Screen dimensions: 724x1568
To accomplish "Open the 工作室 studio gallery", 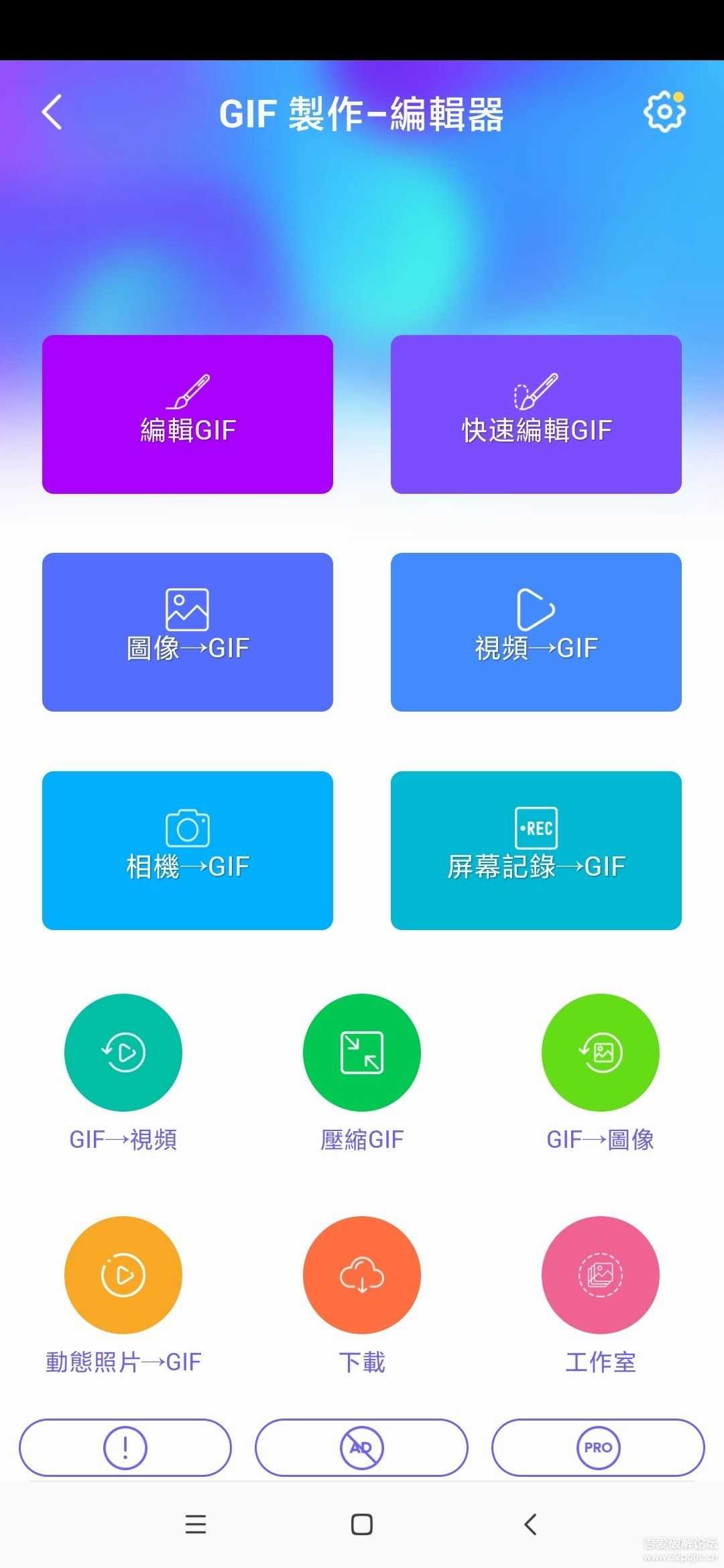I will click(600, 1275).
